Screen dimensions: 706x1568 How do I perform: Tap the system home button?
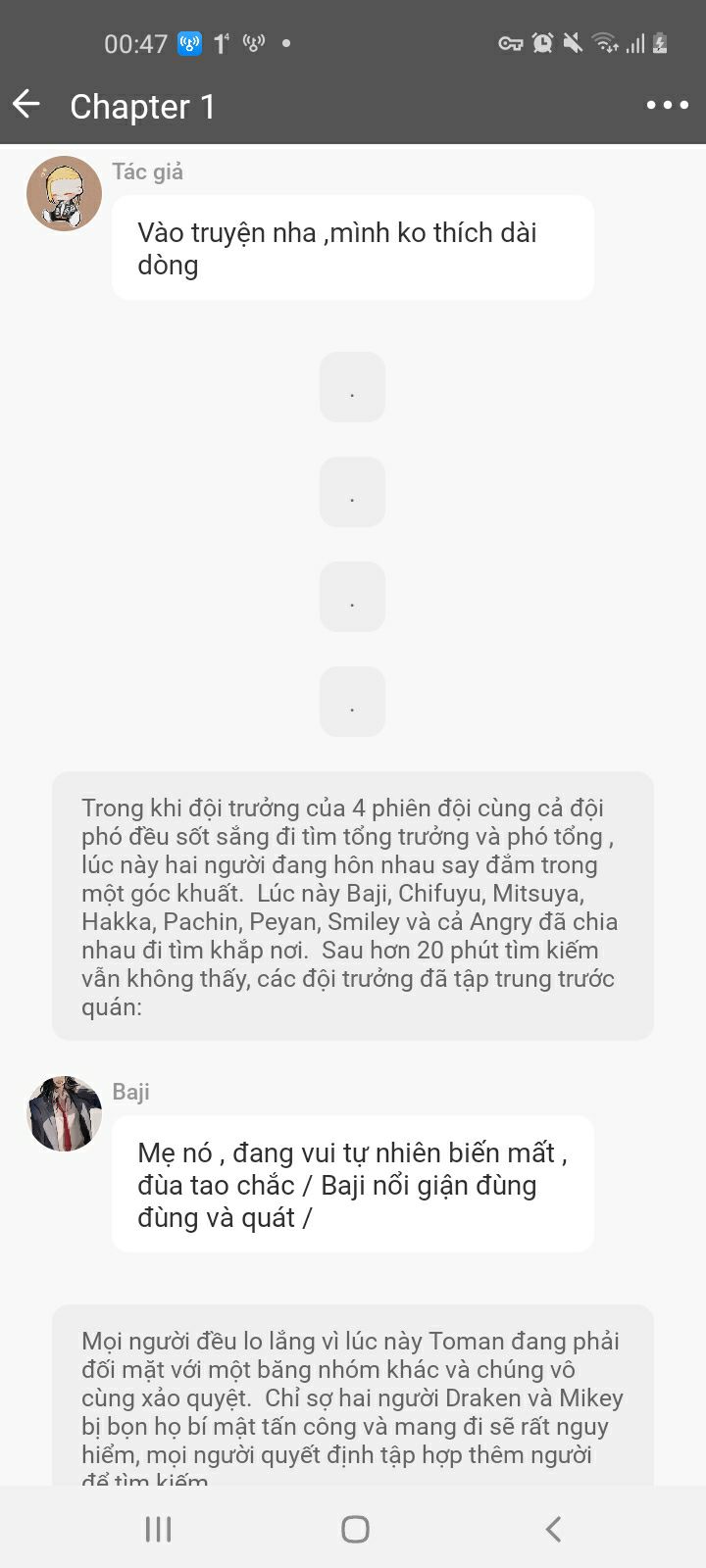click(x=354, y=1529)
